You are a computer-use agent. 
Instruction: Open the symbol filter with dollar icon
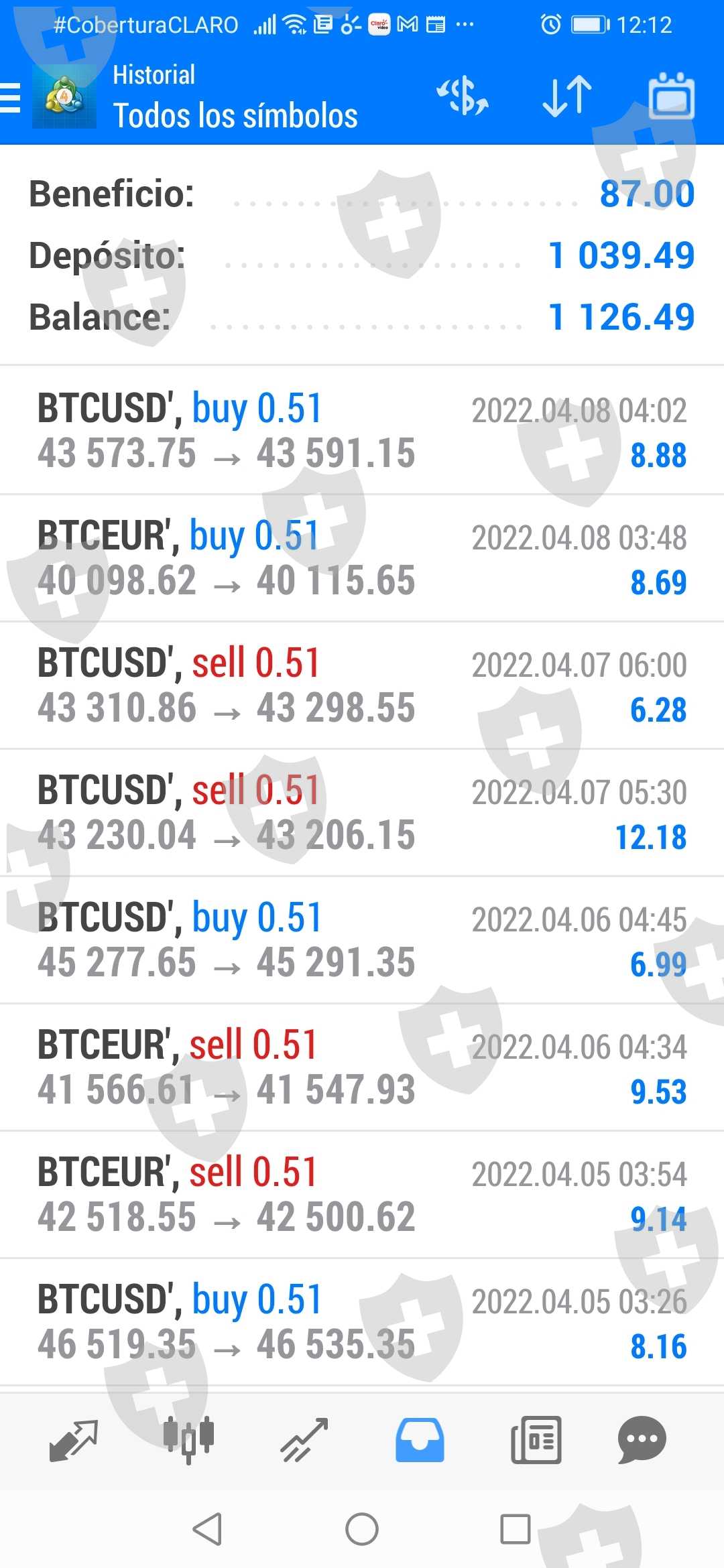pyautogui.click(x=463, y=96)
